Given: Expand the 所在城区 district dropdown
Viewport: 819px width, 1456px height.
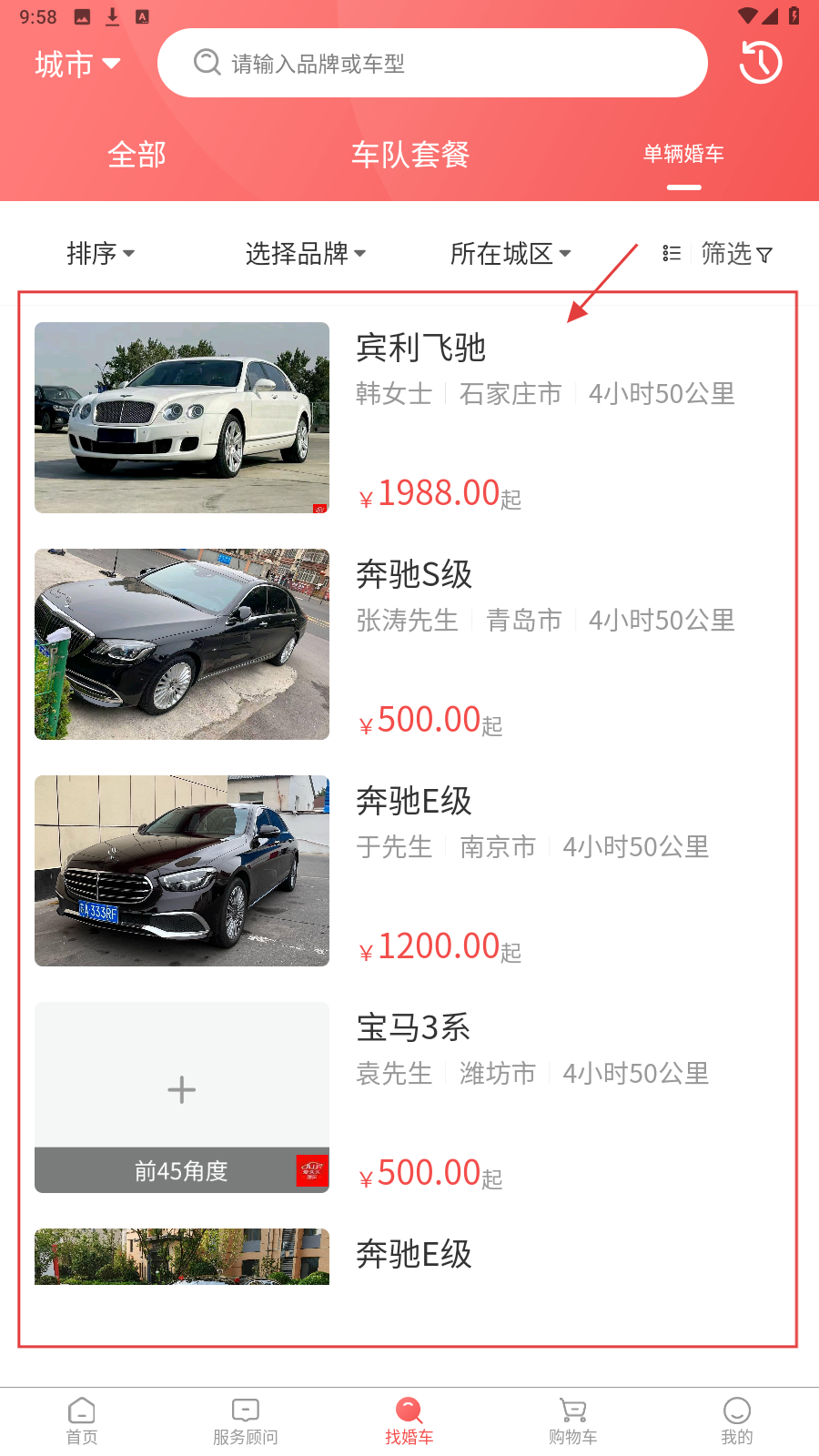Looking at the screenshot, I should click(510, 253).
